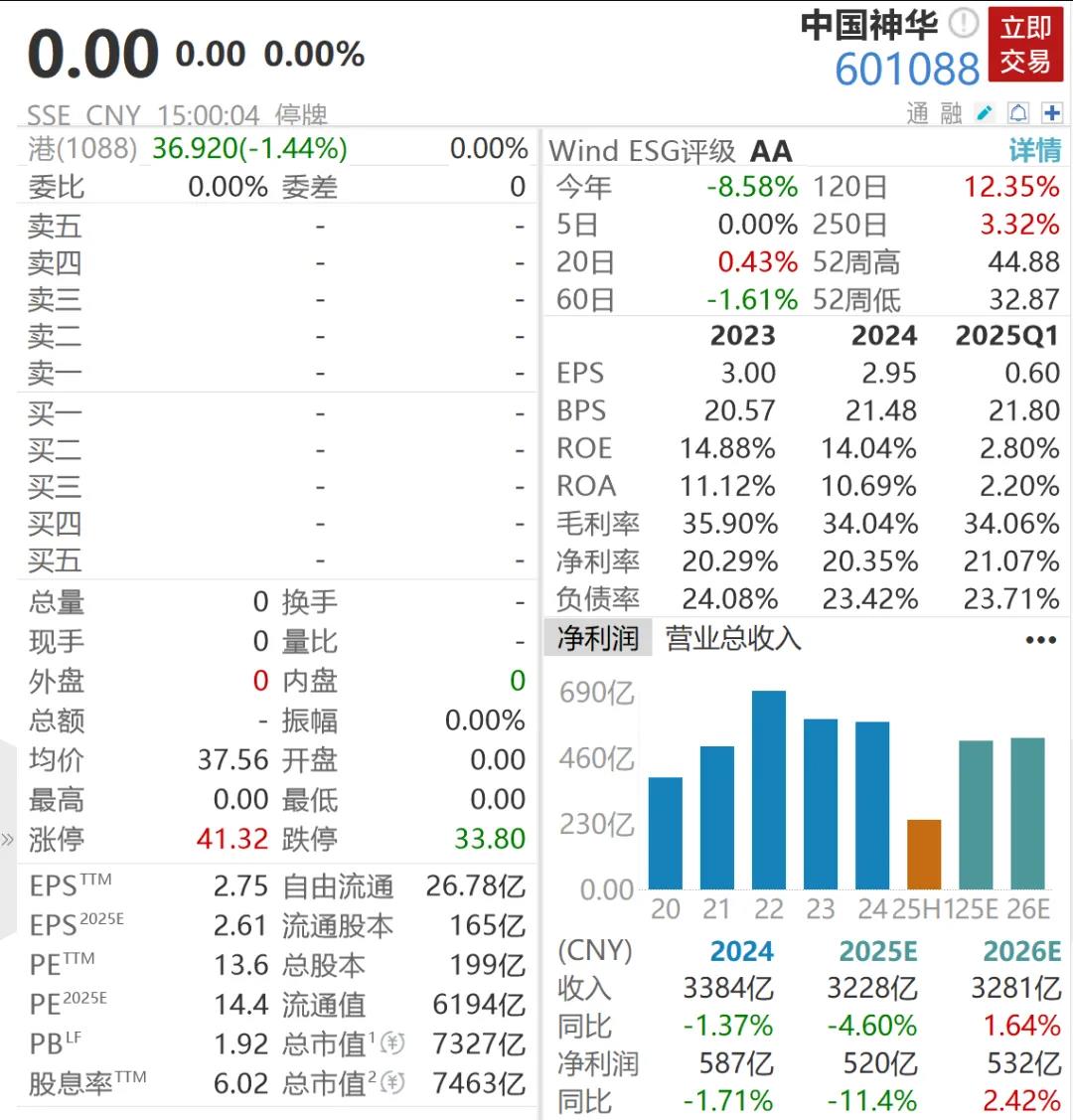This screenshot has height=1120, width=1073.
Task: Expand the side panel double-arrow handle
Action: 8,840
